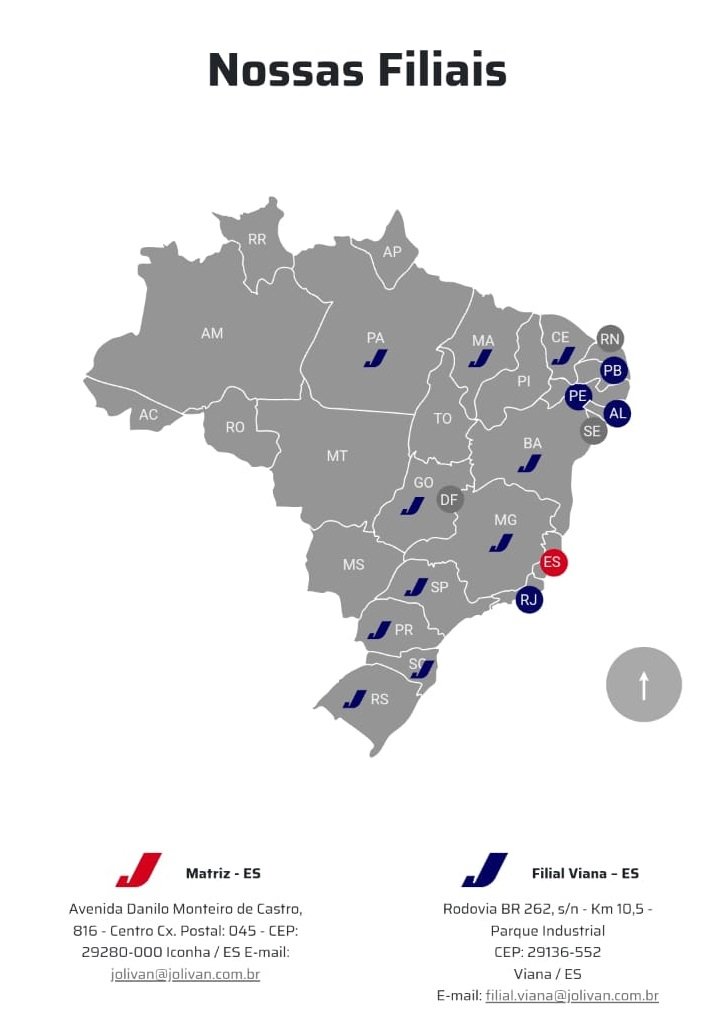Open the filial.viana@jolivan.com.br email link
Viewport: 715px width, 1017px height.
572,996
